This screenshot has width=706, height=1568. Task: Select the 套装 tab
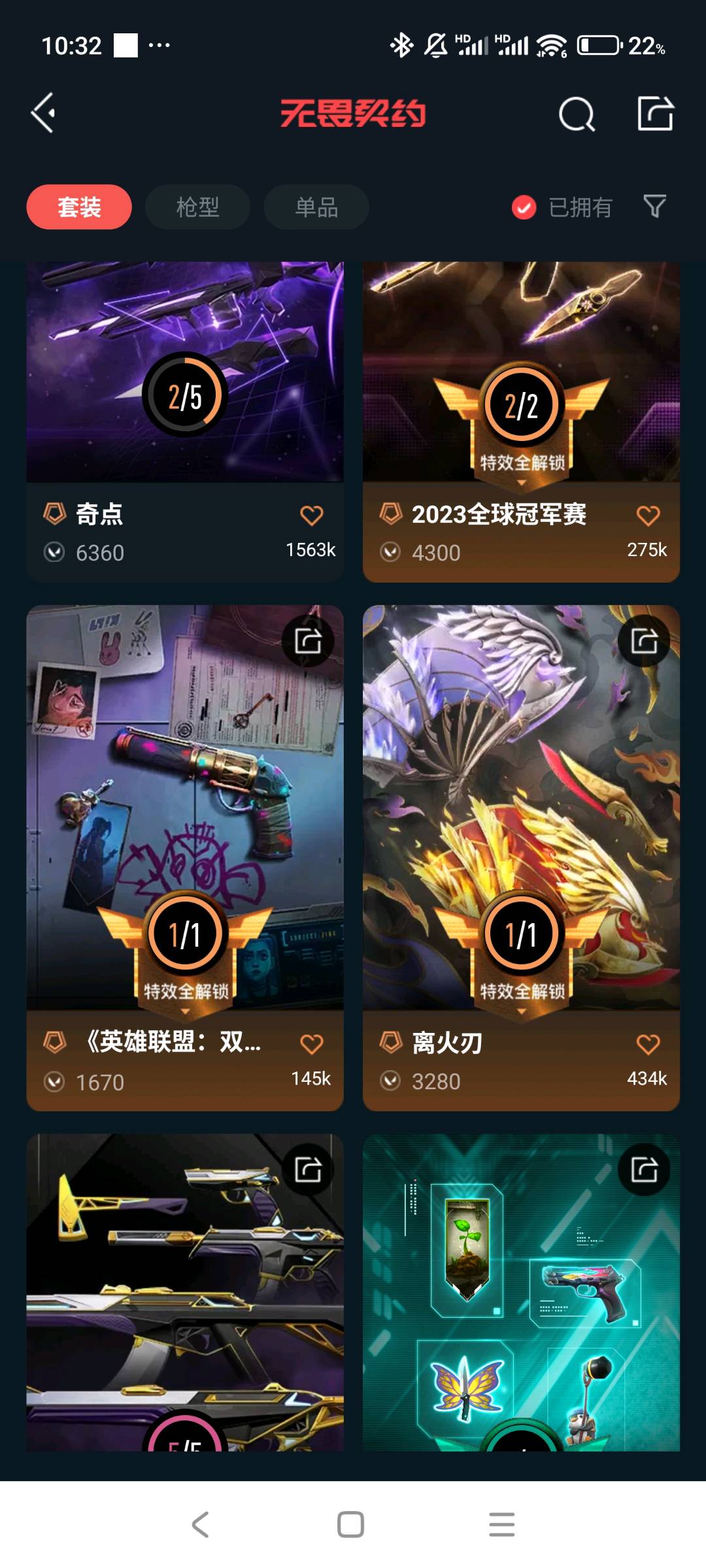pos(79,207)
